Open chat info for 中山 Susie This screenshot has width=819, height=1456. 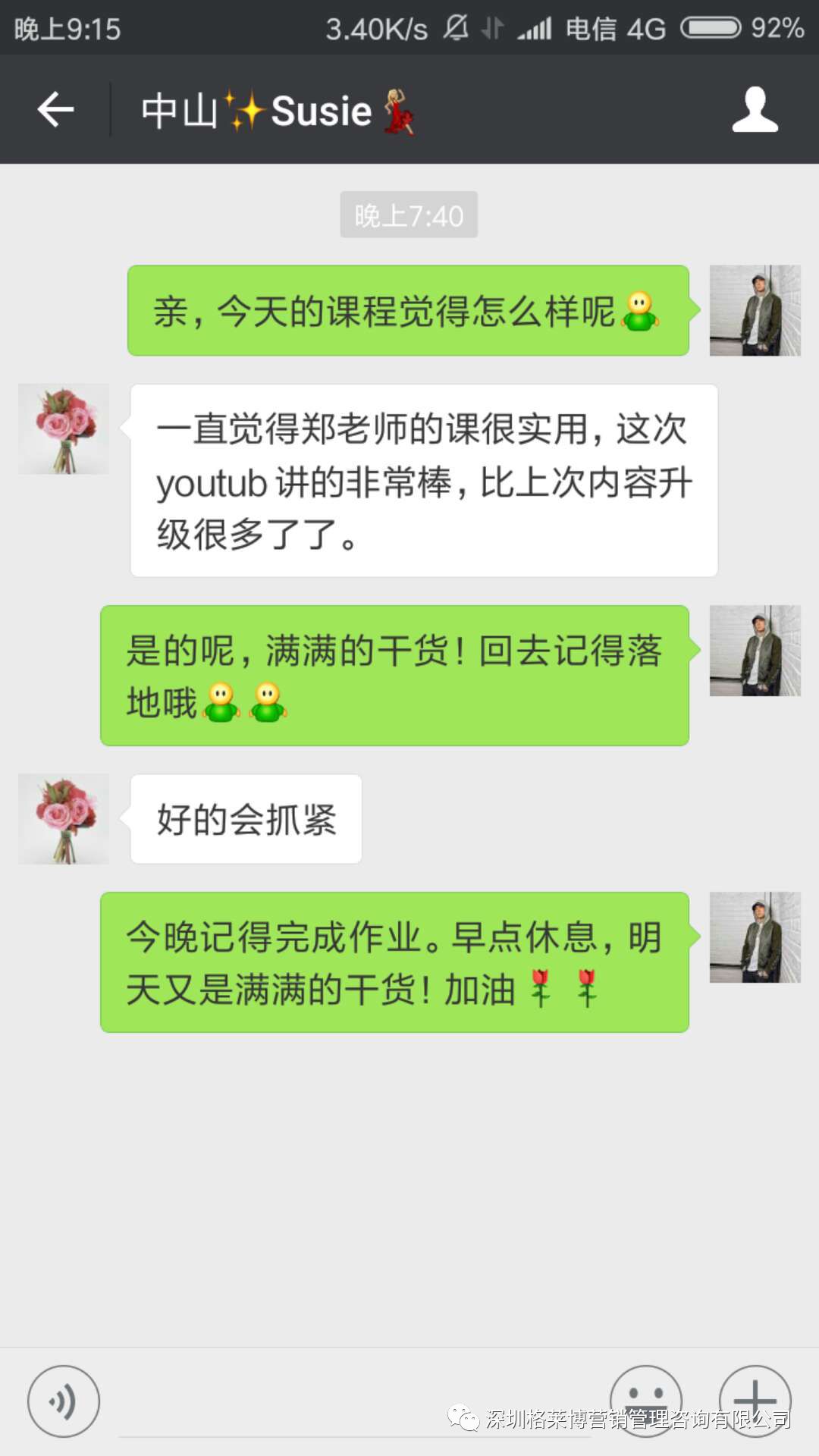tap(755, 110)
